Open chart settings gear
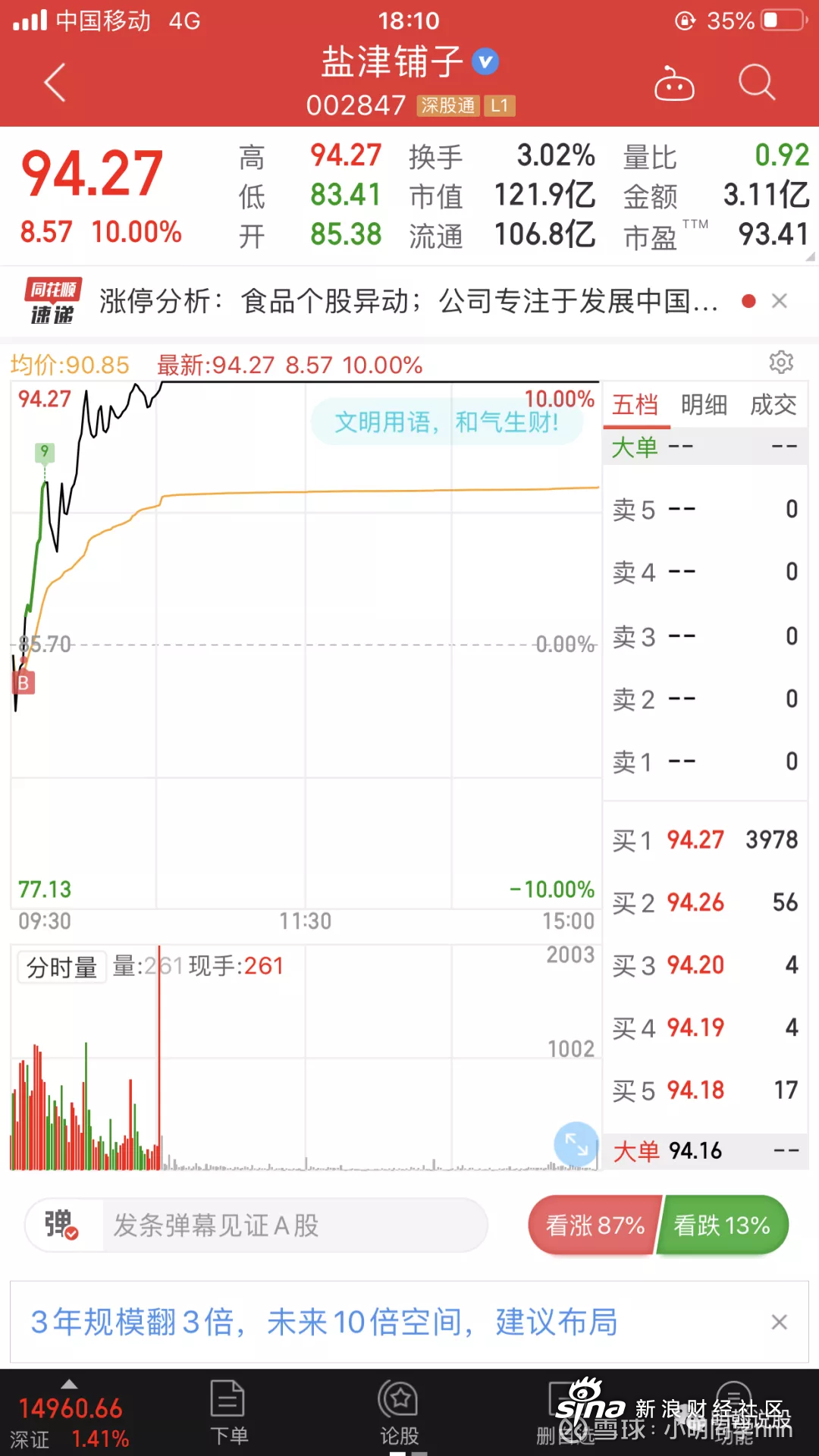 (781, 362)
